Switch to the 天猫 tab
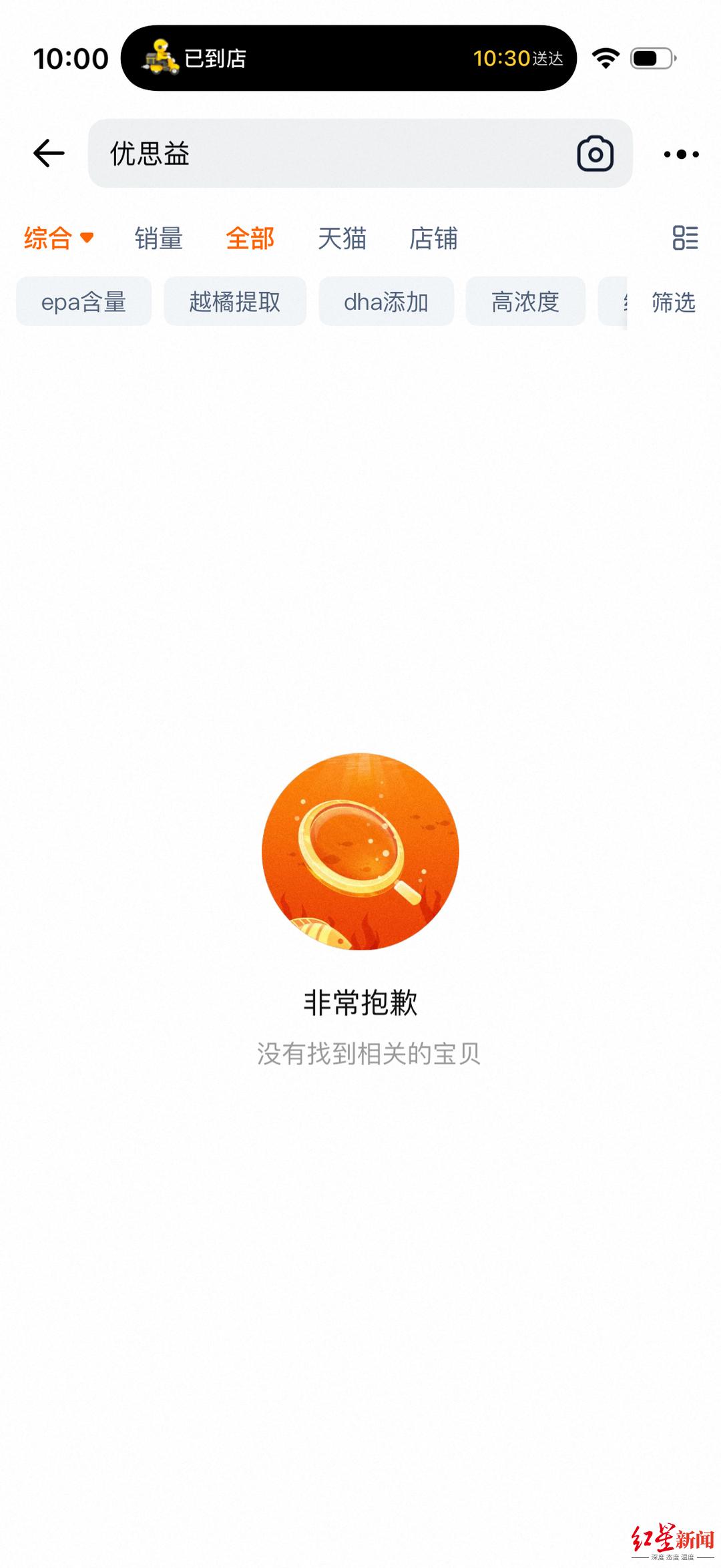 (x=342, y=238)
